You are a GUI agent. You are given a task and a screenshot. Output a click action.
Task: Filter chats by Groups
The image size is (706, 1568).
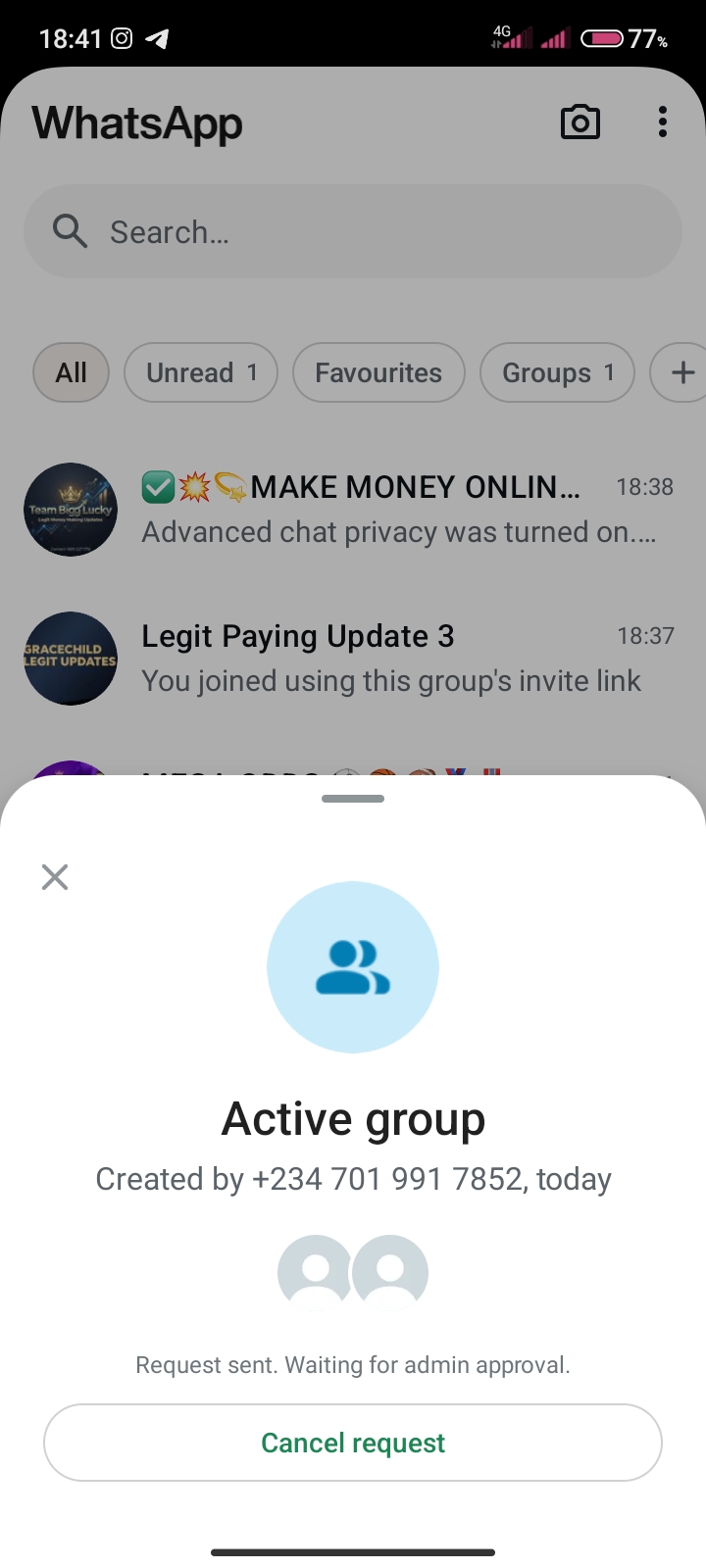556,372
